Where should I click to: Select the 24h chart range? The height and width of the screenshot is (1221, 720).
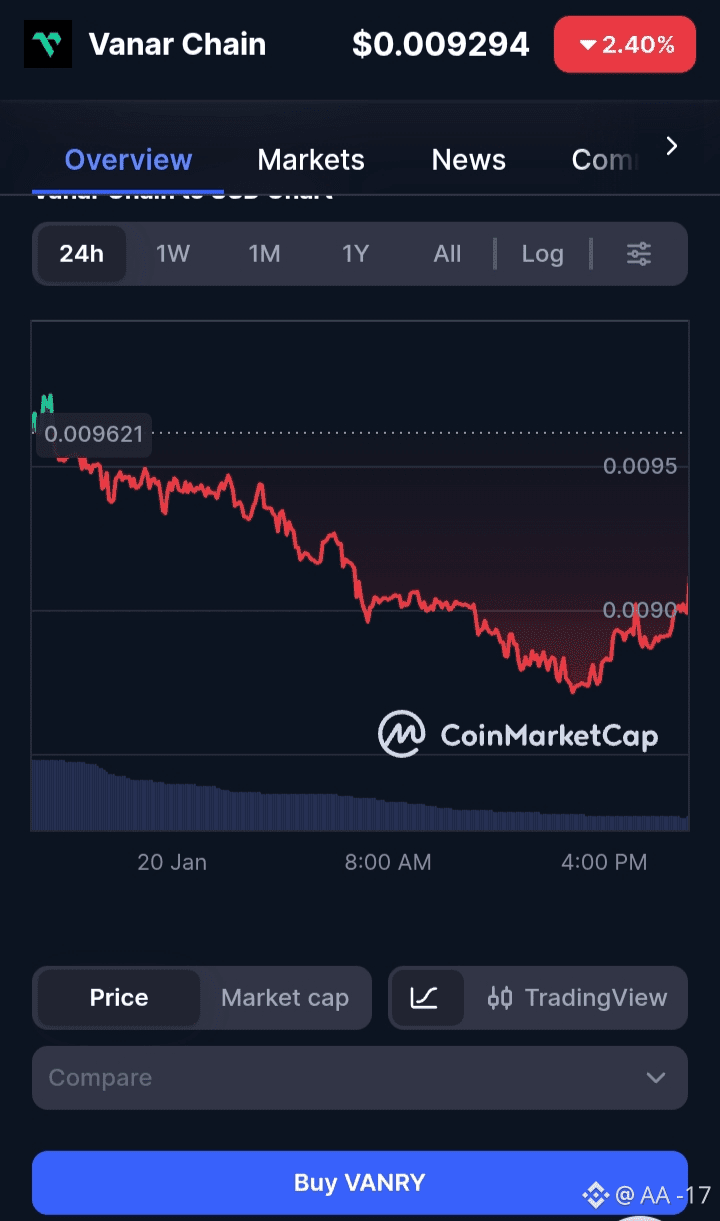[x=82, y=254]
